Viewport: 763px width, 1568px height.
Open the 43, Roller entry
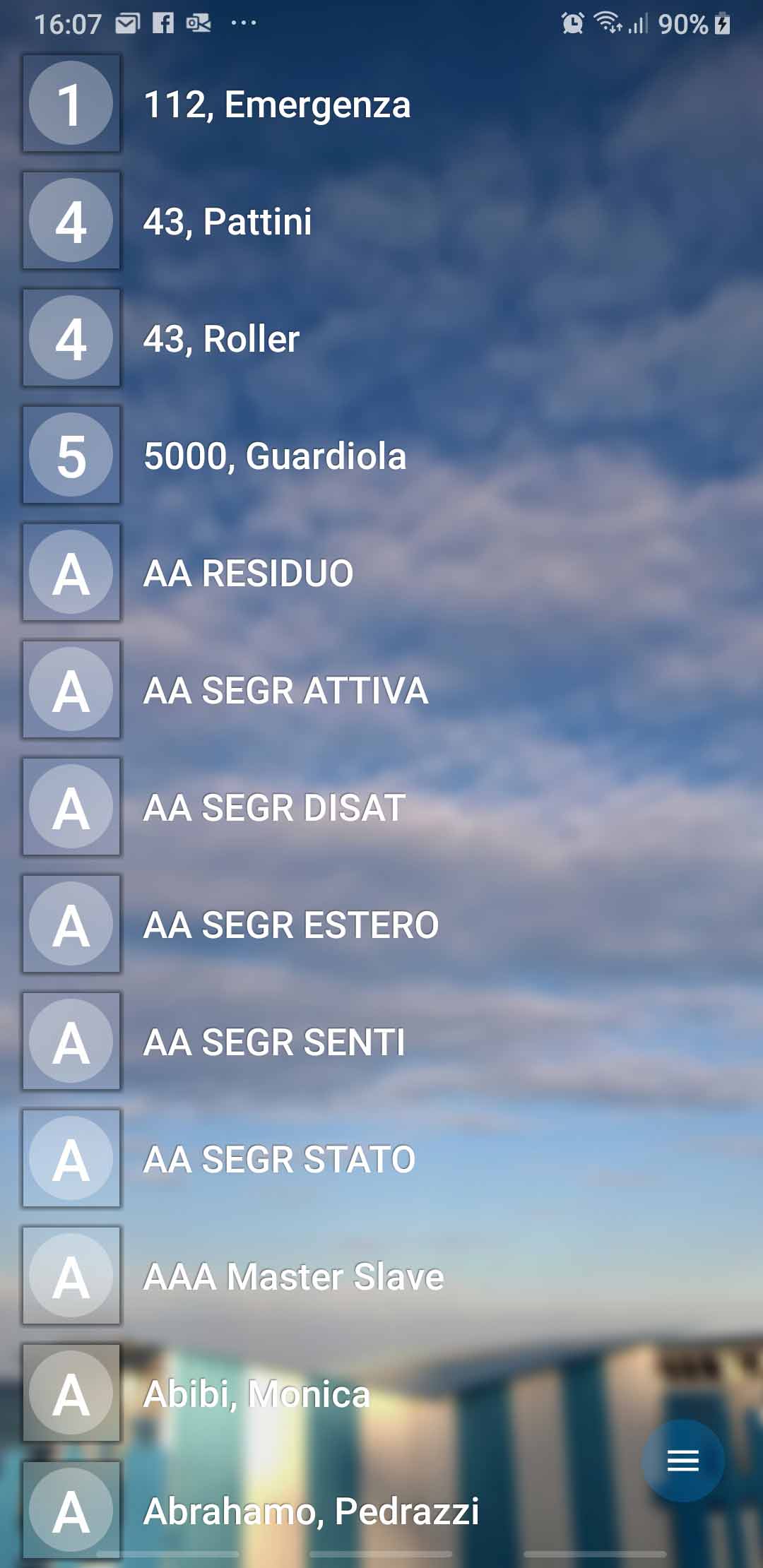click(221, 339)
